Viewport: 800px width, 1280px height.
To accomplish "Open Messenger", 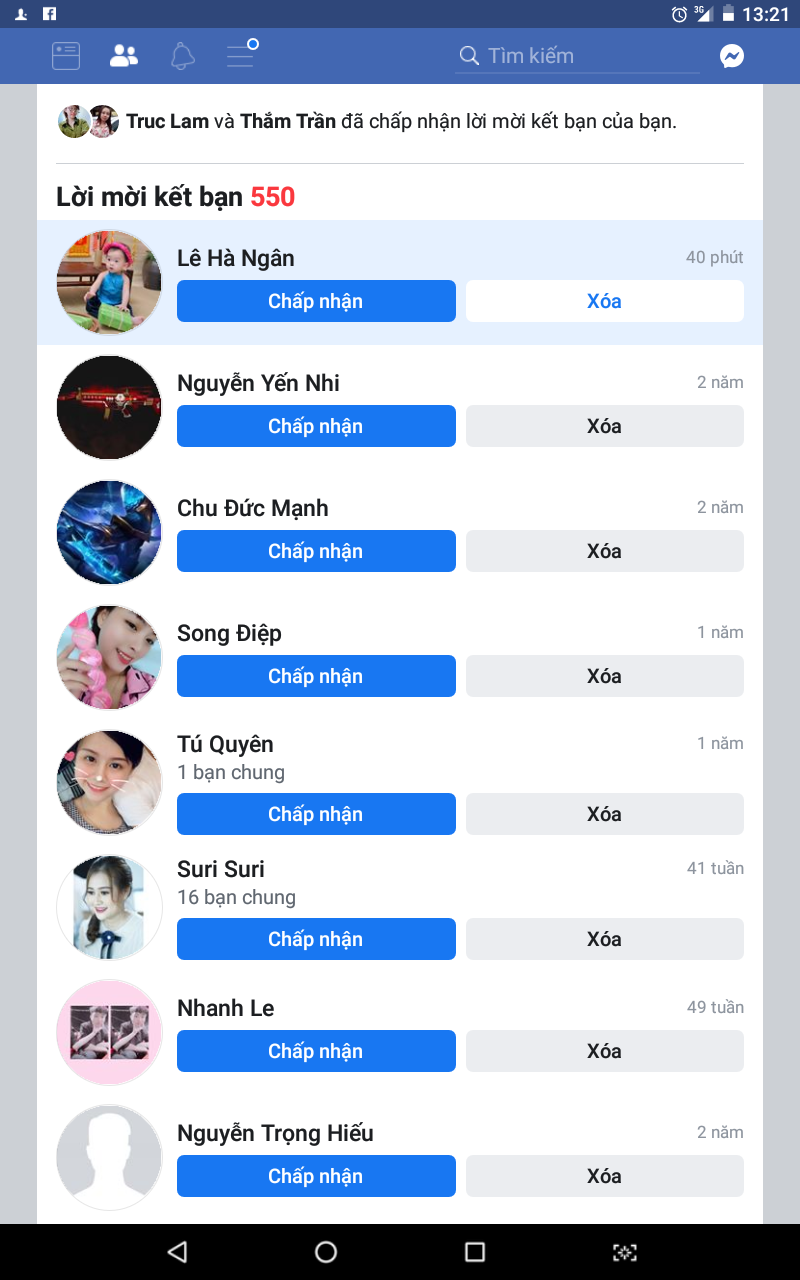I will click(732, 56).
